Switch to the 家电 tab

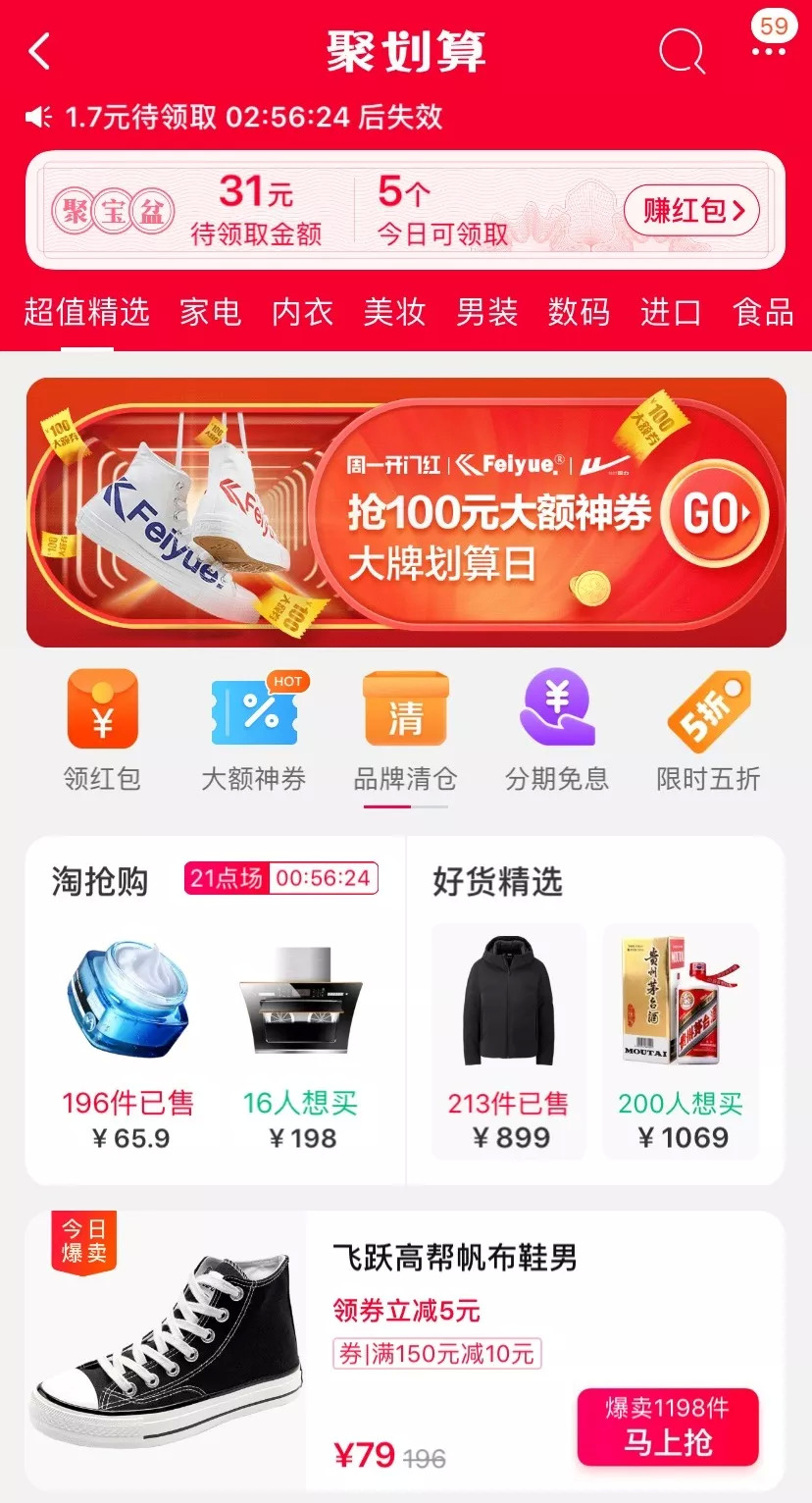pos(210,313)
